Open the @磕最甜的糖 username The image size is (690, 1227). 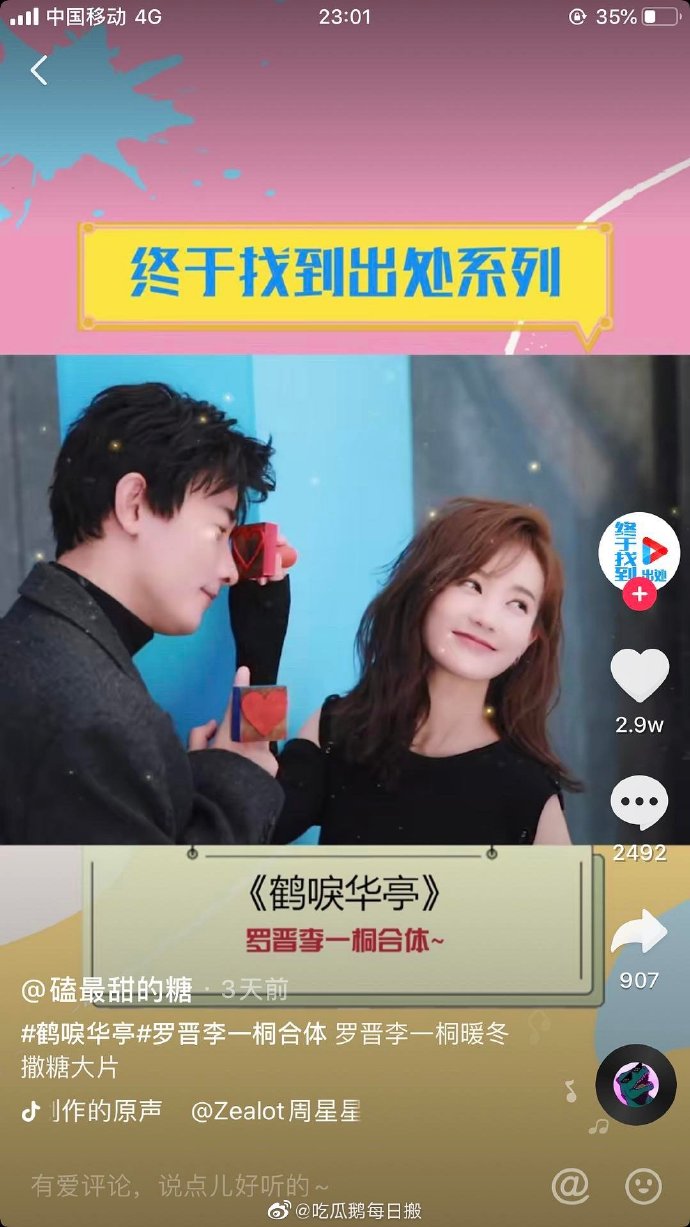107,990
